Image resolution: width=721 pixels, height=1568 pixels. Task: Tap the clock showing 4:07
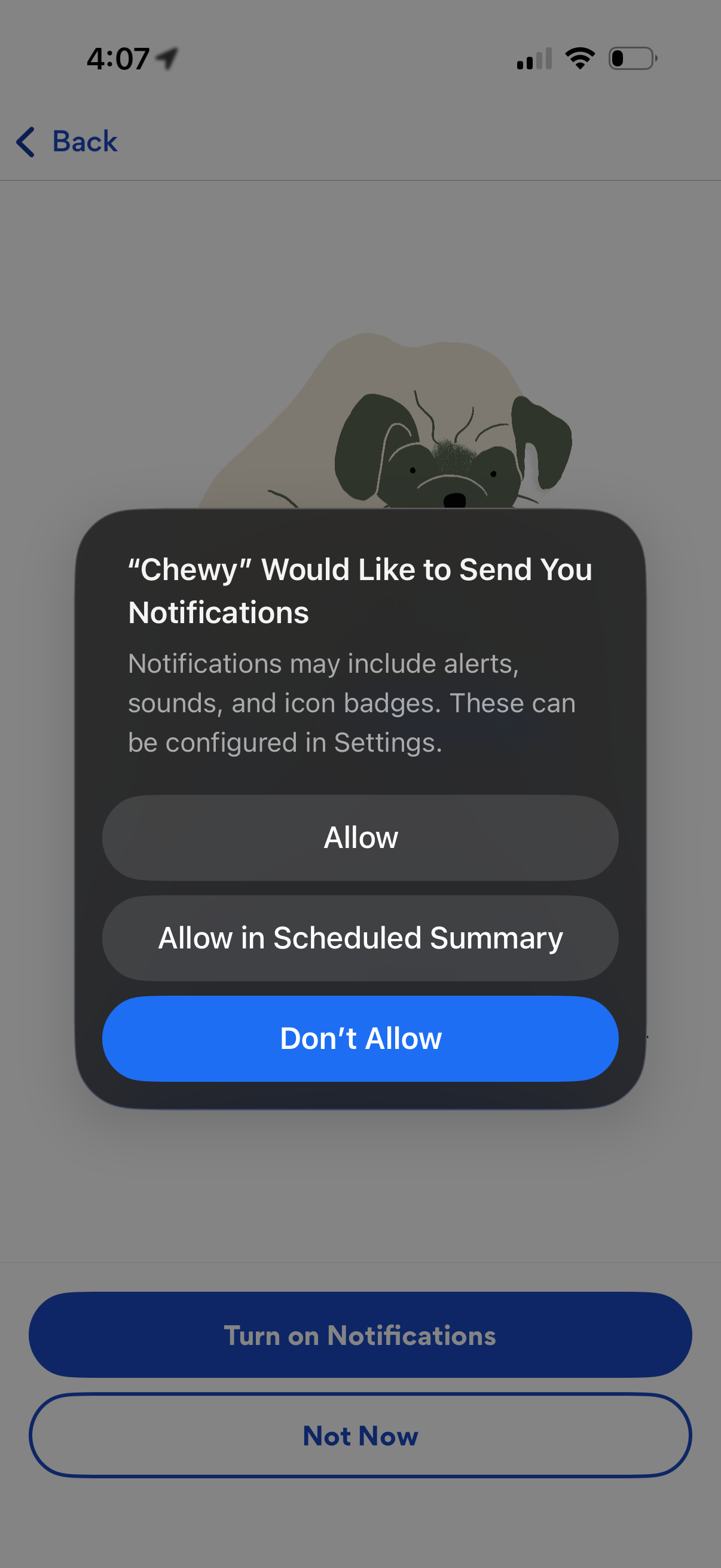[x=119, y=58]
